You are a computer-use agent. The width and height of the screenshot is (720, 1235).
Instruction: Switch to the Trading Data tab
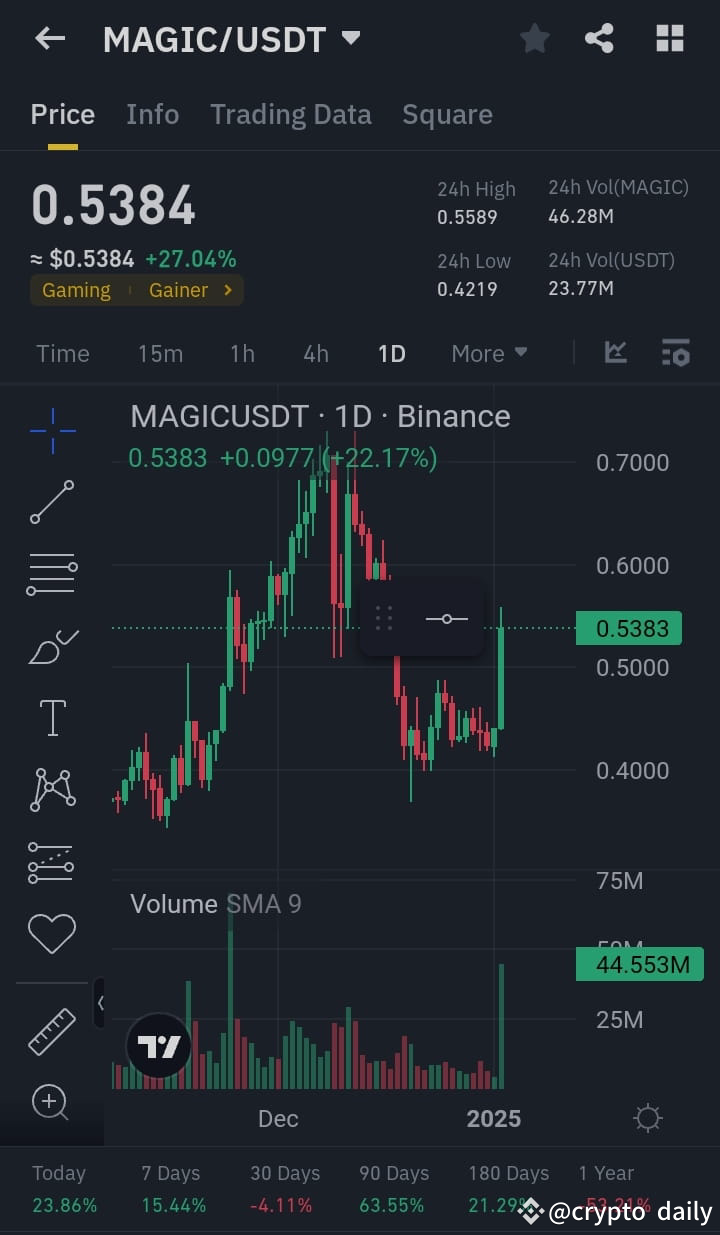[x=291, y=114]
